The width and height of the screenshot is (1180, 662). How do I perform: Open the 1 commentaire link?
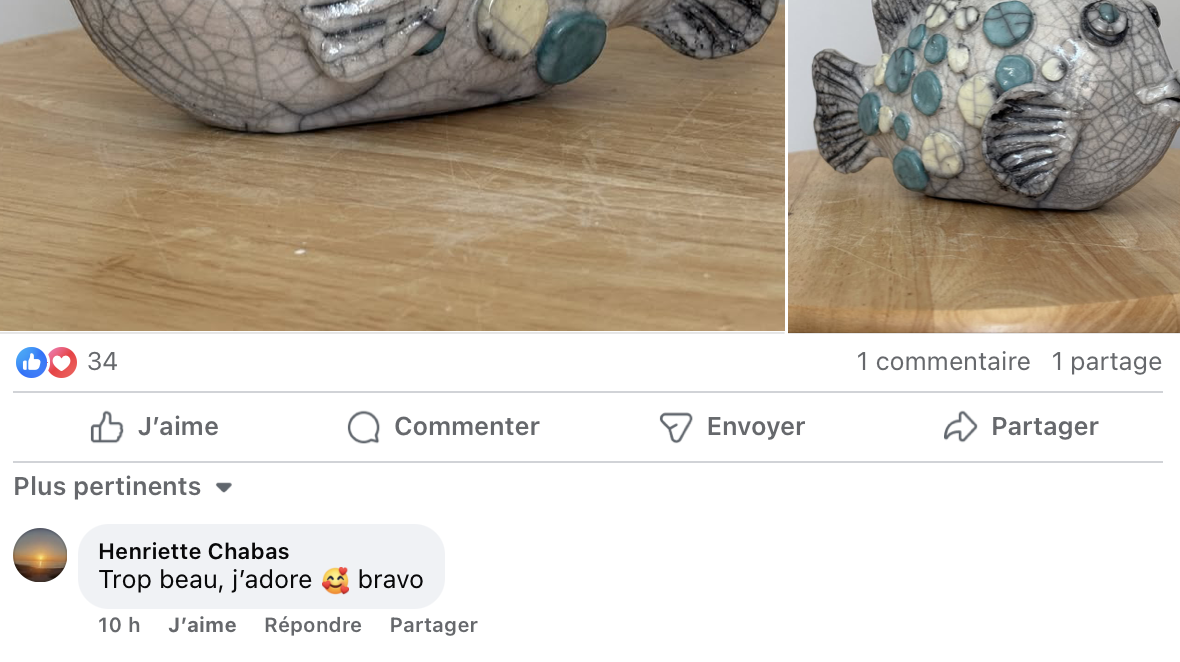click(x=943, y=362)
